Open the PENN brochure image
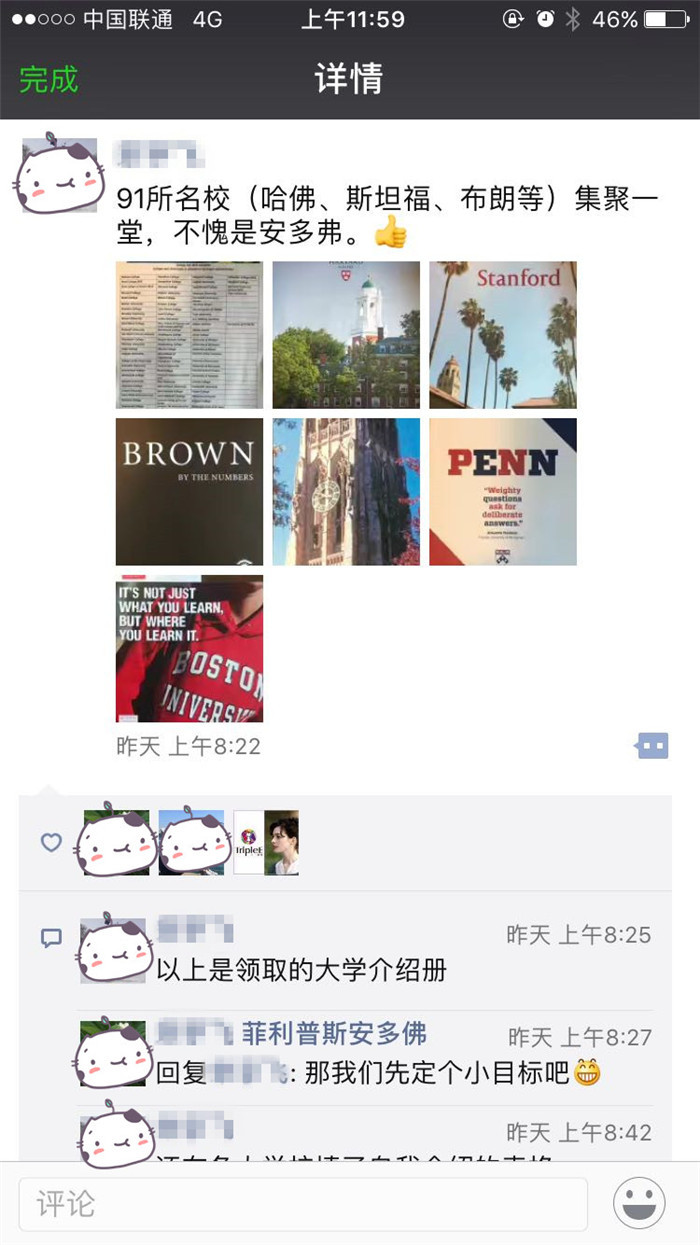The width and height of the screenshot is (700, 1245). 503,492
